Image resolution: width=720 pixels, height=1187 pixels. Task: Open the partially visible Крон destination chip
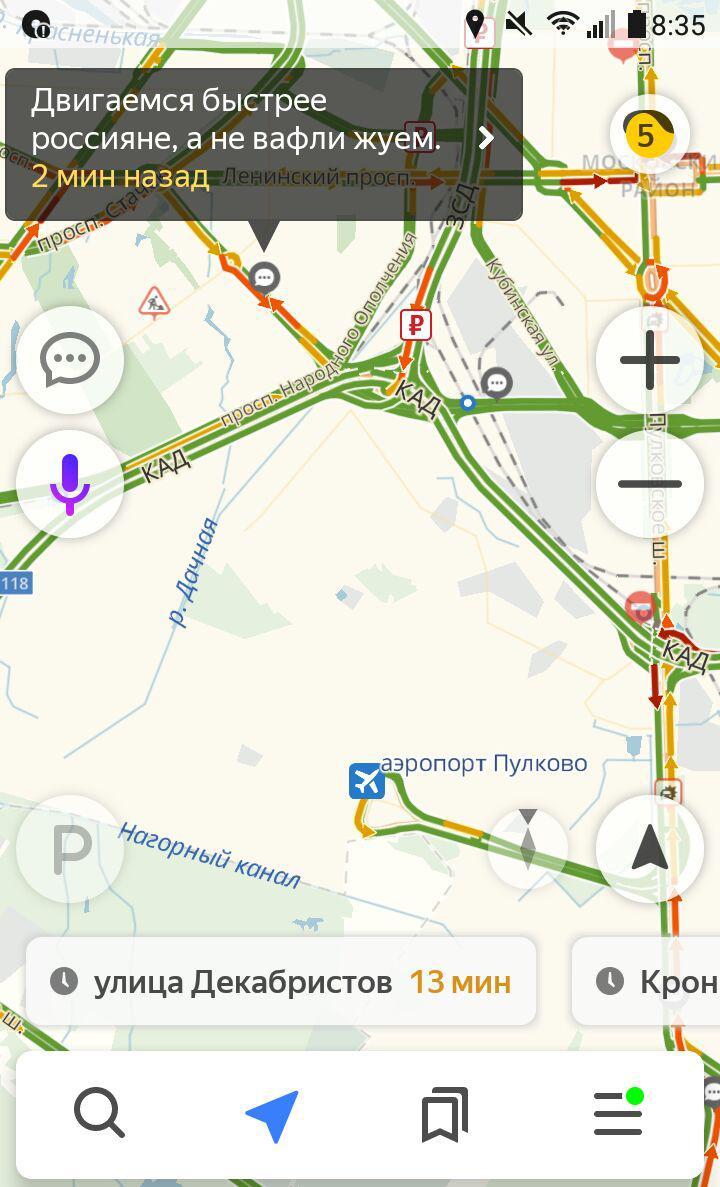[x=650, y=981]
